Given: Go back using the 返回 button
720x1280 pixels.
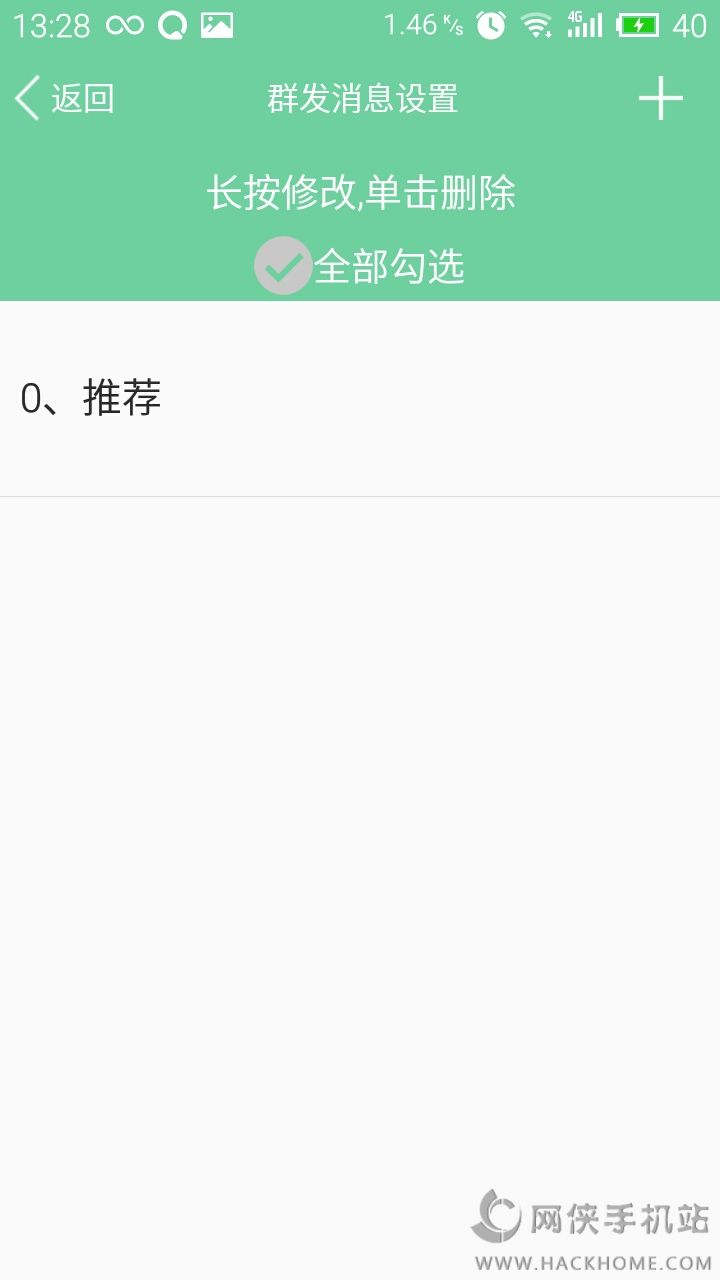Looking at the screenshot, I should 64,98.
